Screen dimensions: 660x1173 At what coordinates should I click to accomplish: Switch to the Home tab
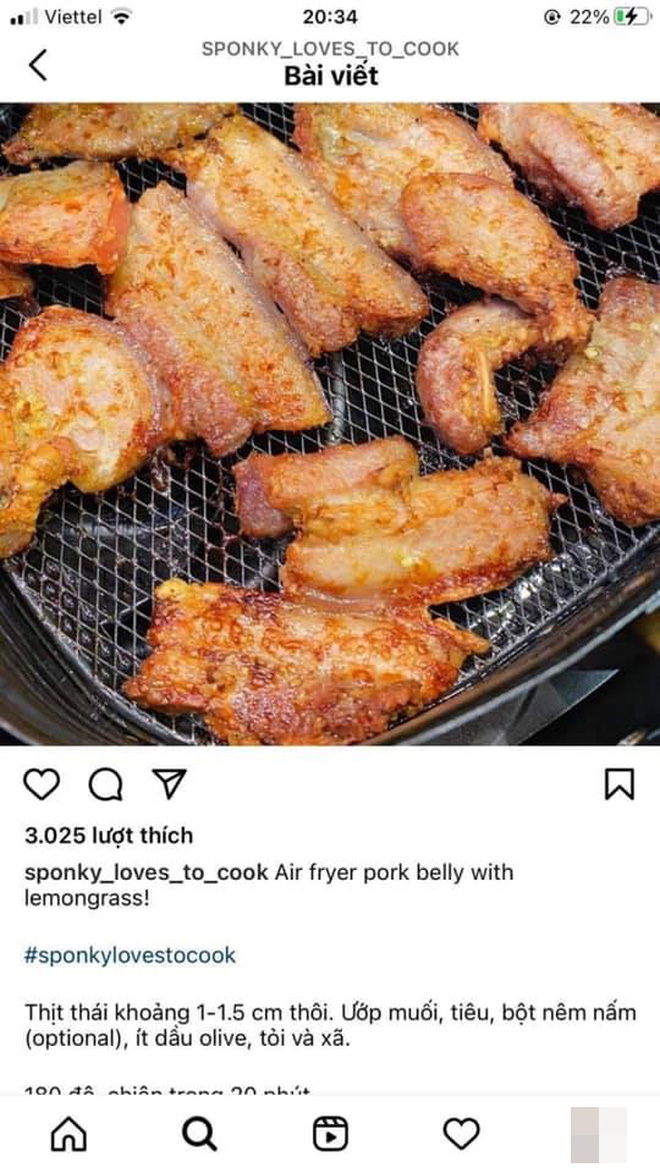coord(68,1133)
